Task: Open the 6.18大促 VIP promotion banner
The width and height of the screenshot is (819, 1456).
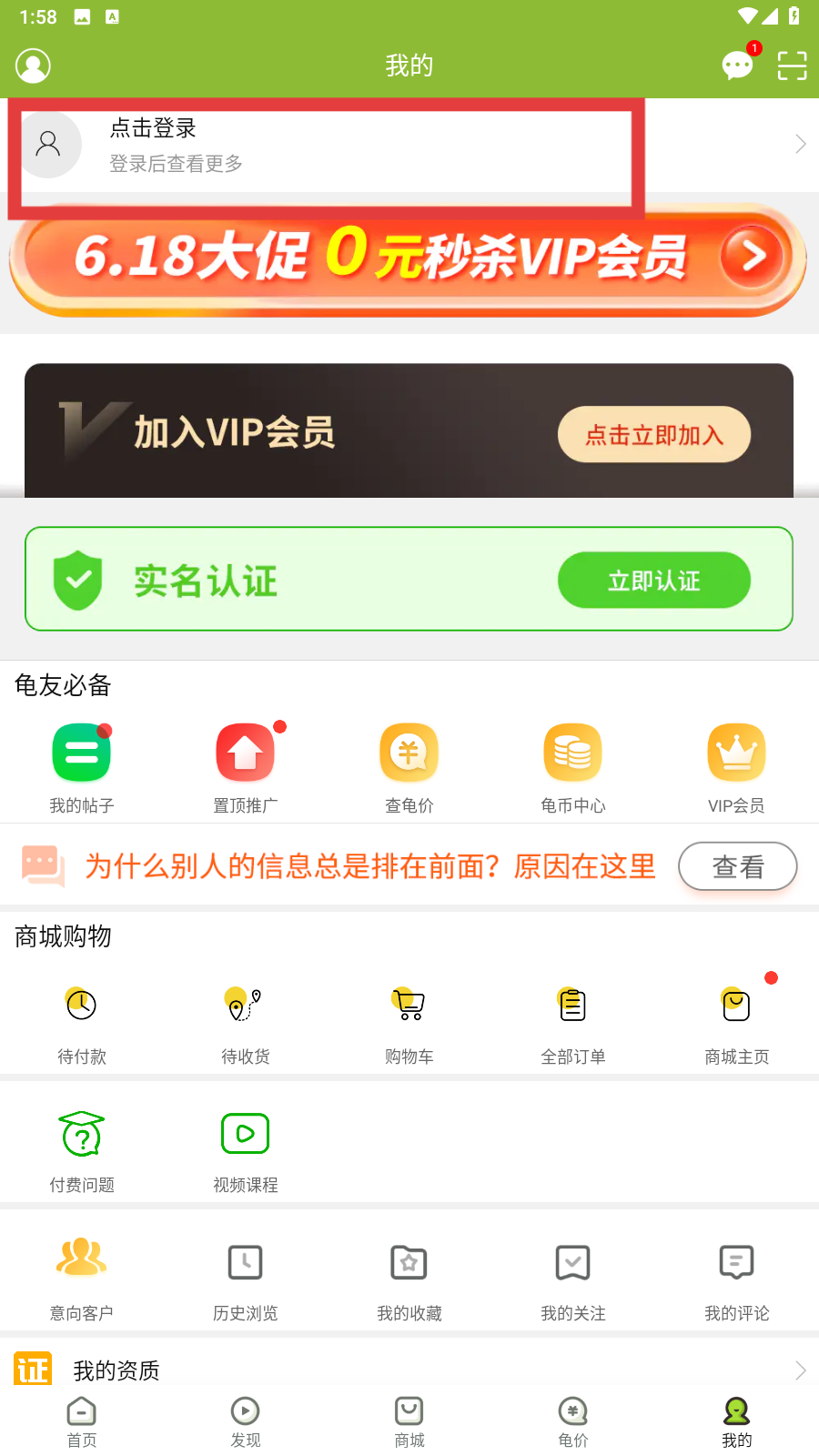Action: click(x=408, y=258)
